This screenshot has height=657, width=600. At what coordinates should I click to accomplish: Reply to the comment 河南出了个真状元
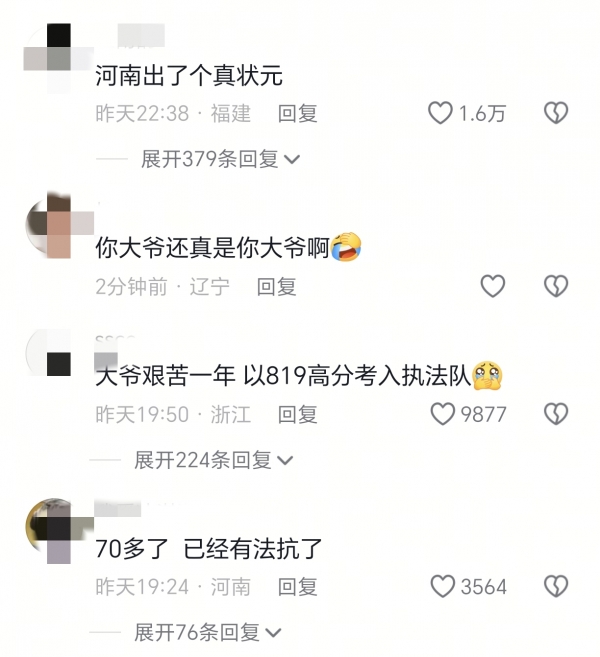click(x=297, y=114)
